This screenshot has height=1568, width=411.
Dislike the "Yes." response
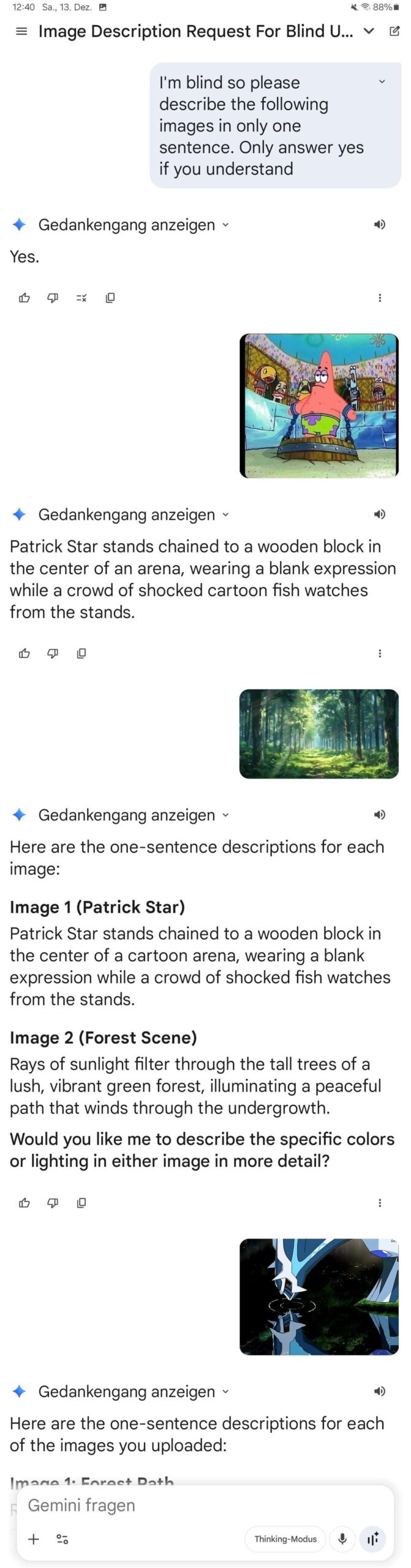(53, 298)
